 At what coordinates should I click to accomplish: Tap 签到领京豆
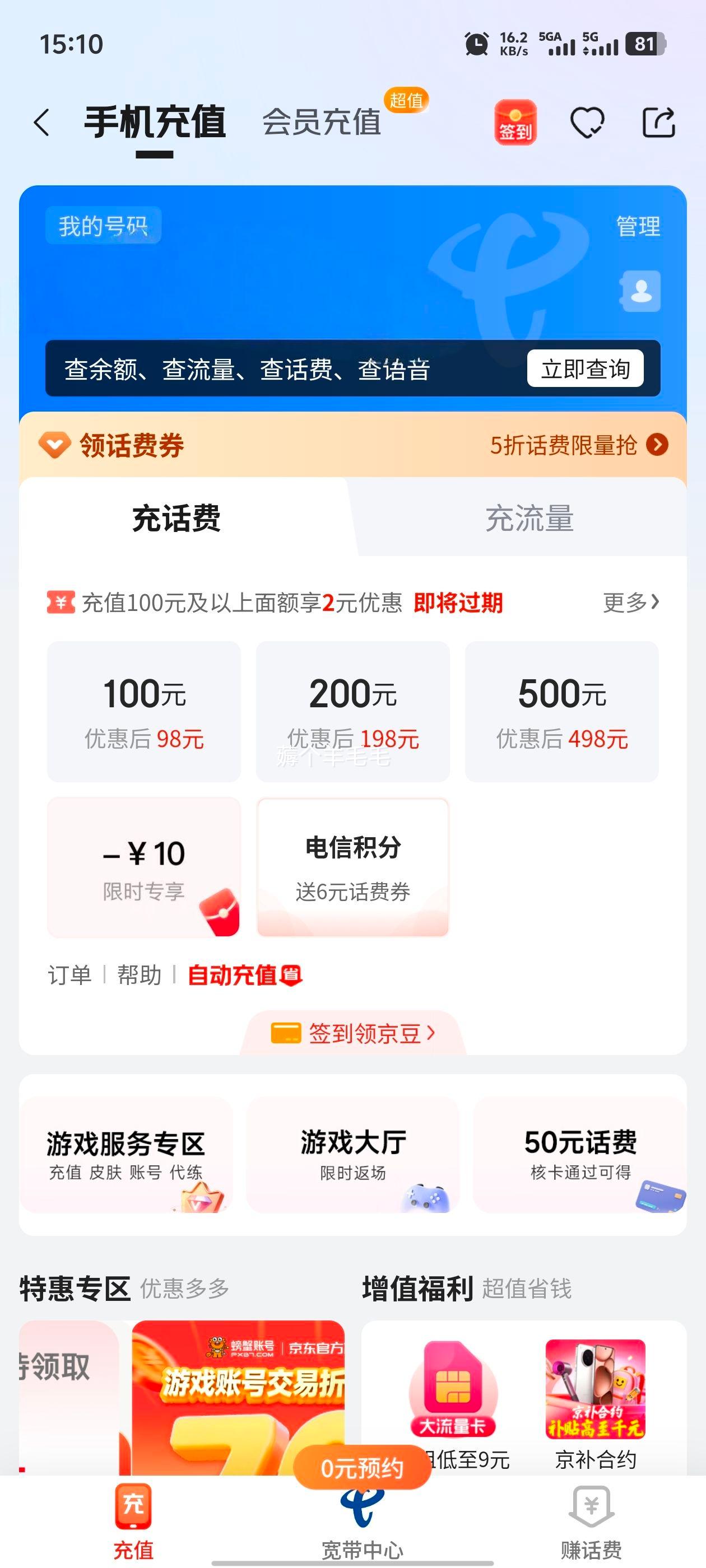pos(352,1033)
